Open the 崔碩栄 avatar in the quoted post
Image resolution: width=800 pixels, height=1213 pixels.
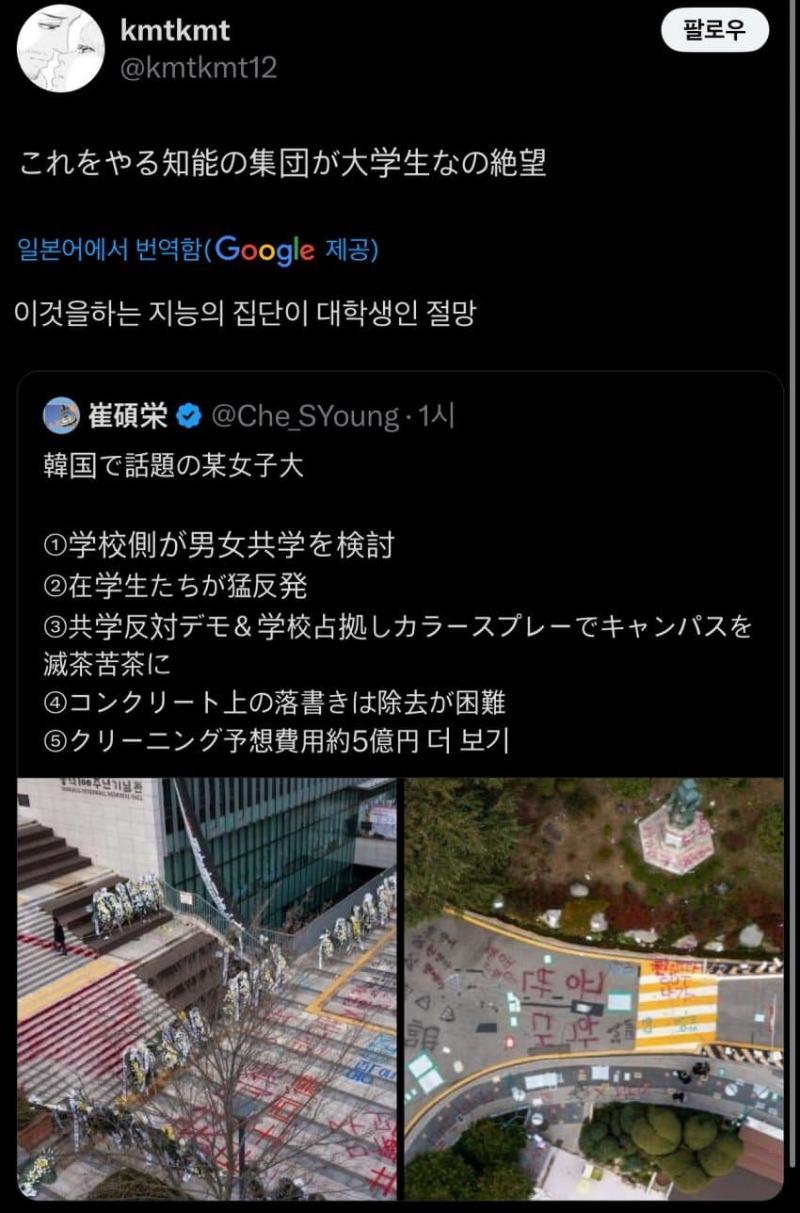pos(61,415)
